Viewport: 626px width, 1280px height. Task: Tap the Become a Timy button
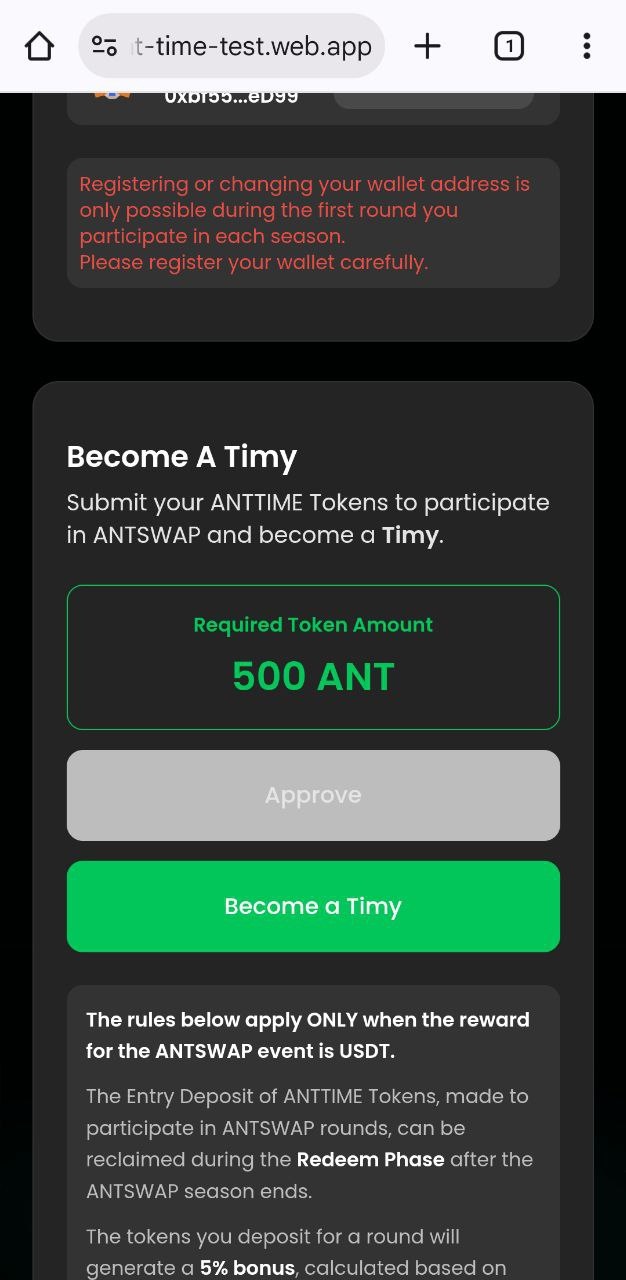tap(313, 906)
